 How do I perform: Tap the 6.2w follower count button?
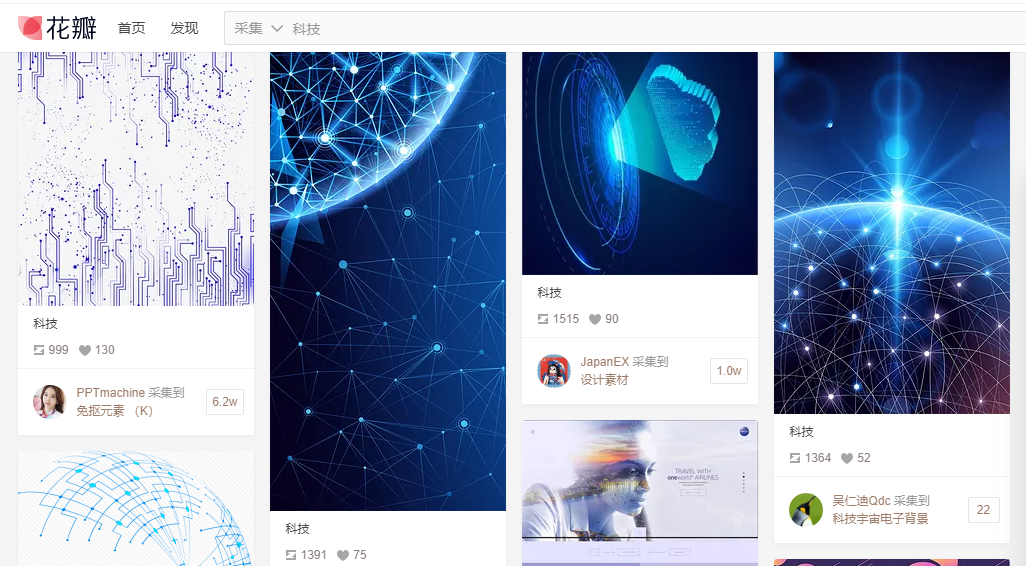[225, 402]
